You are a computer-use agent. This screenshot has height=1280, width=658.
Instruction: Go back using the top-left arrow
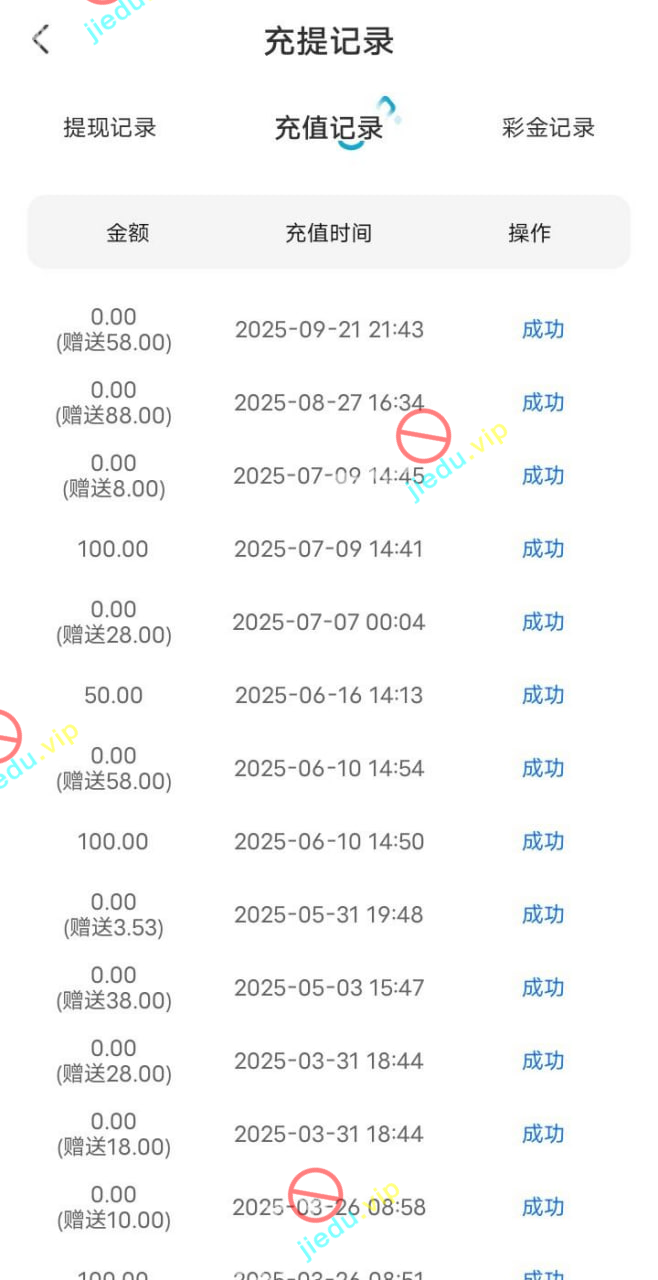pyautogui.click(x=40, y=40)
